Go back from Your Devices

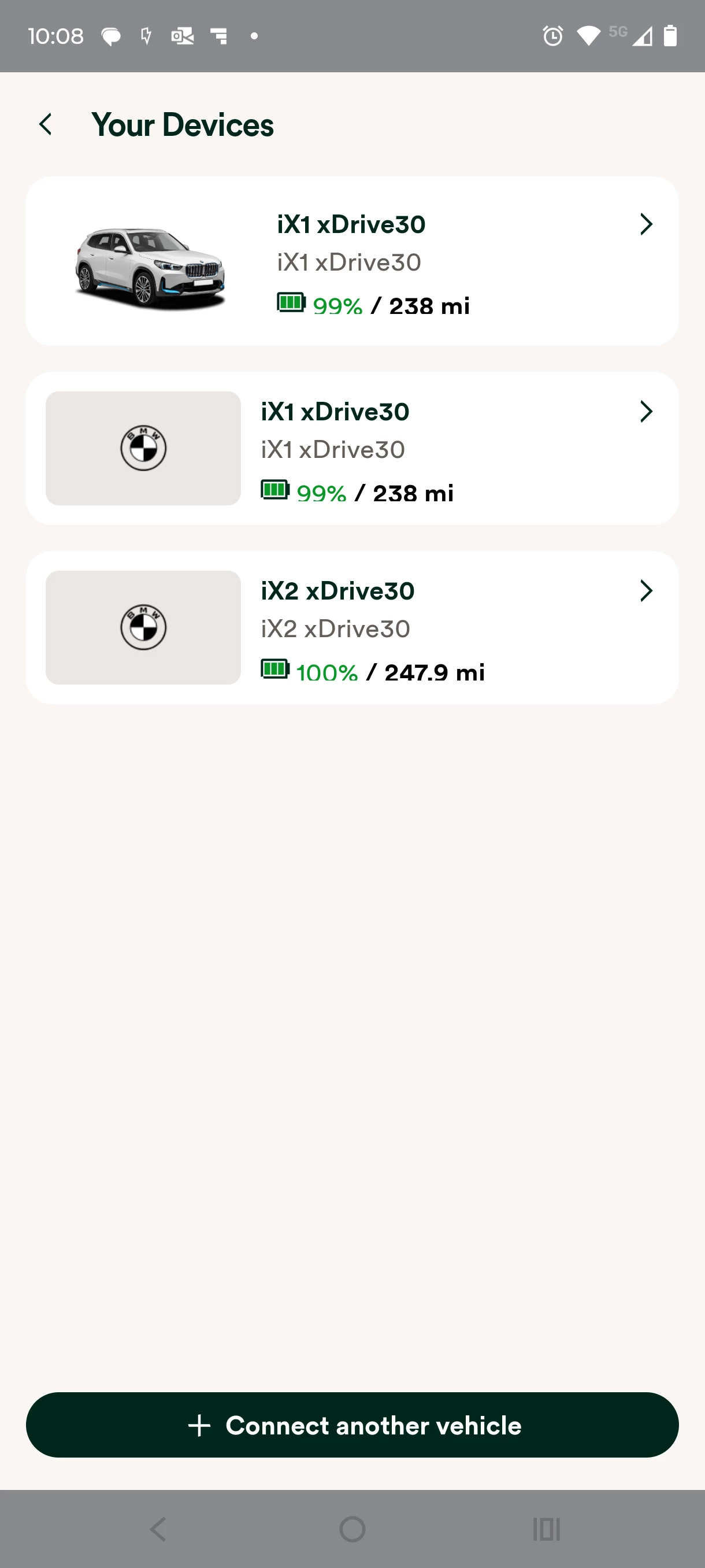click(46, 125)
